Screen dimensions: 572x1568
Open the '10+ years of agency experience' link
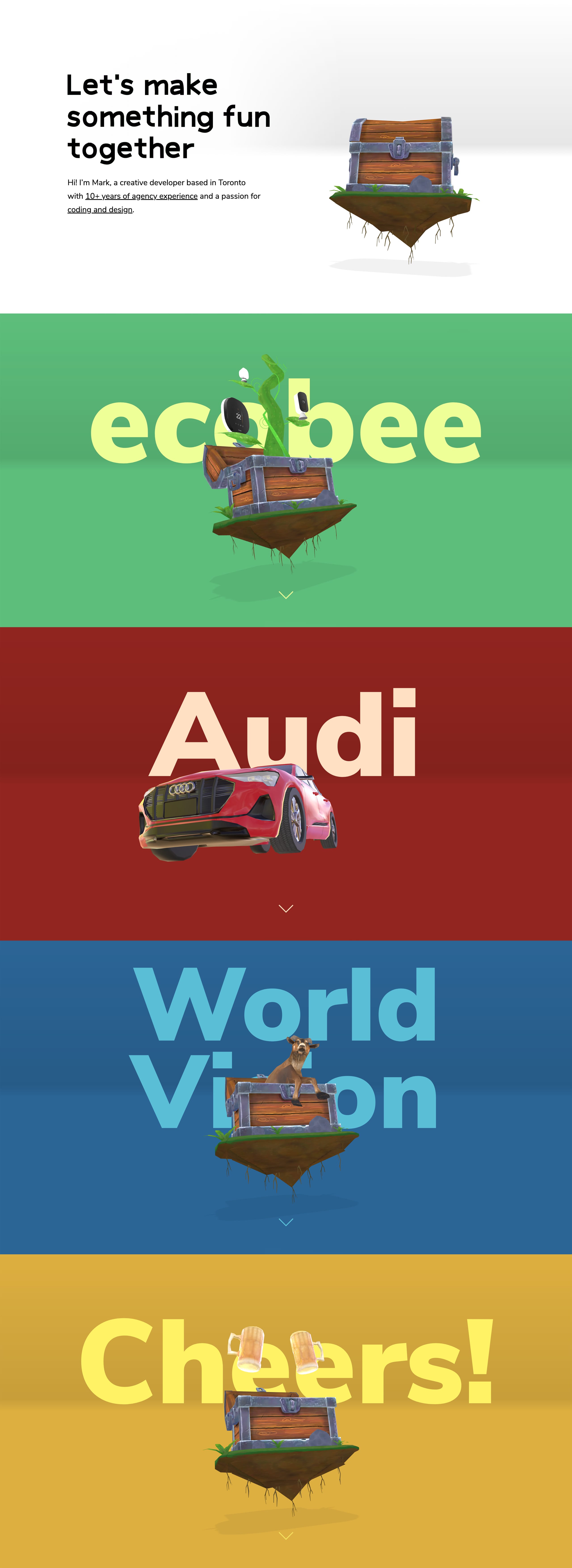(141, 196)
